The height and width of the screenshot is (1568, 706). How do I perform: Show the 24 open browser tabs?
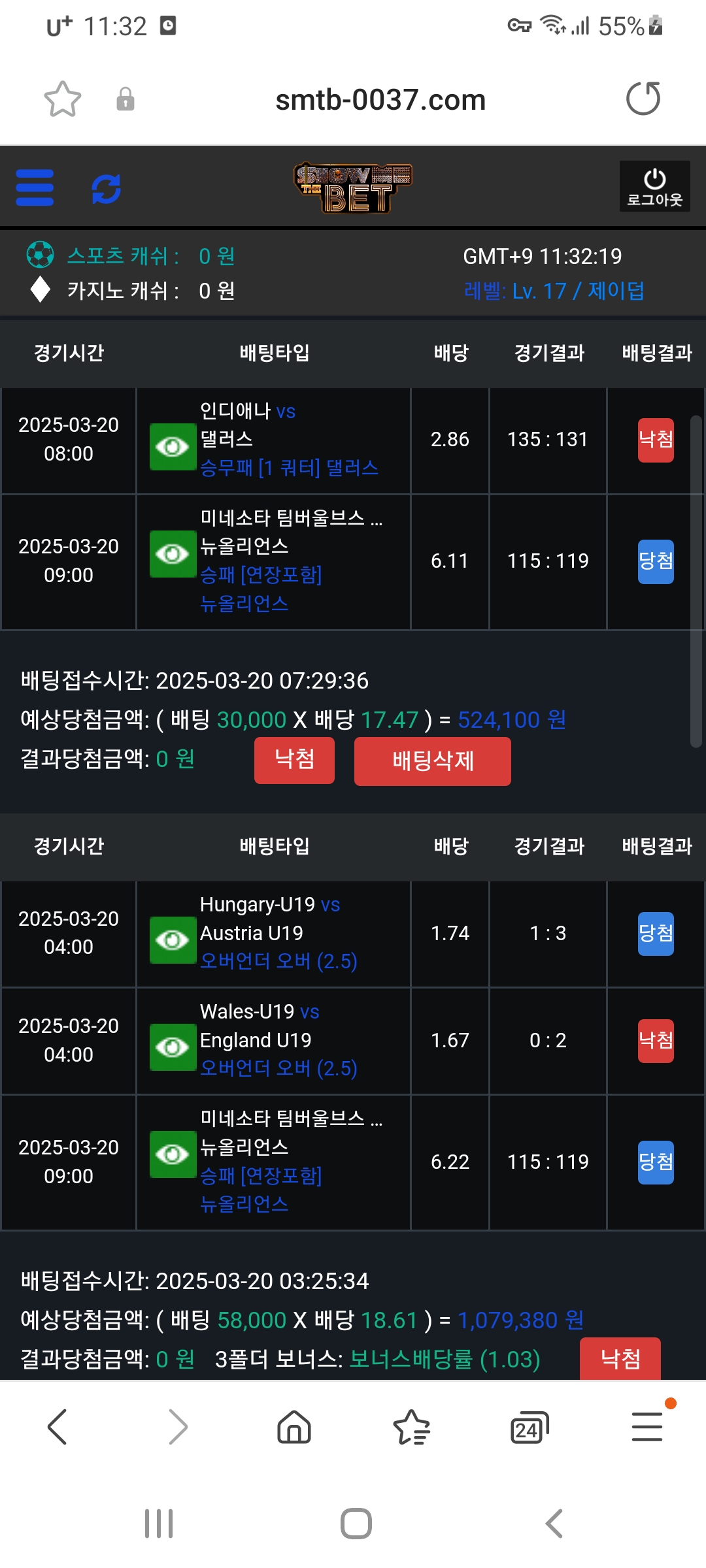529,1426
